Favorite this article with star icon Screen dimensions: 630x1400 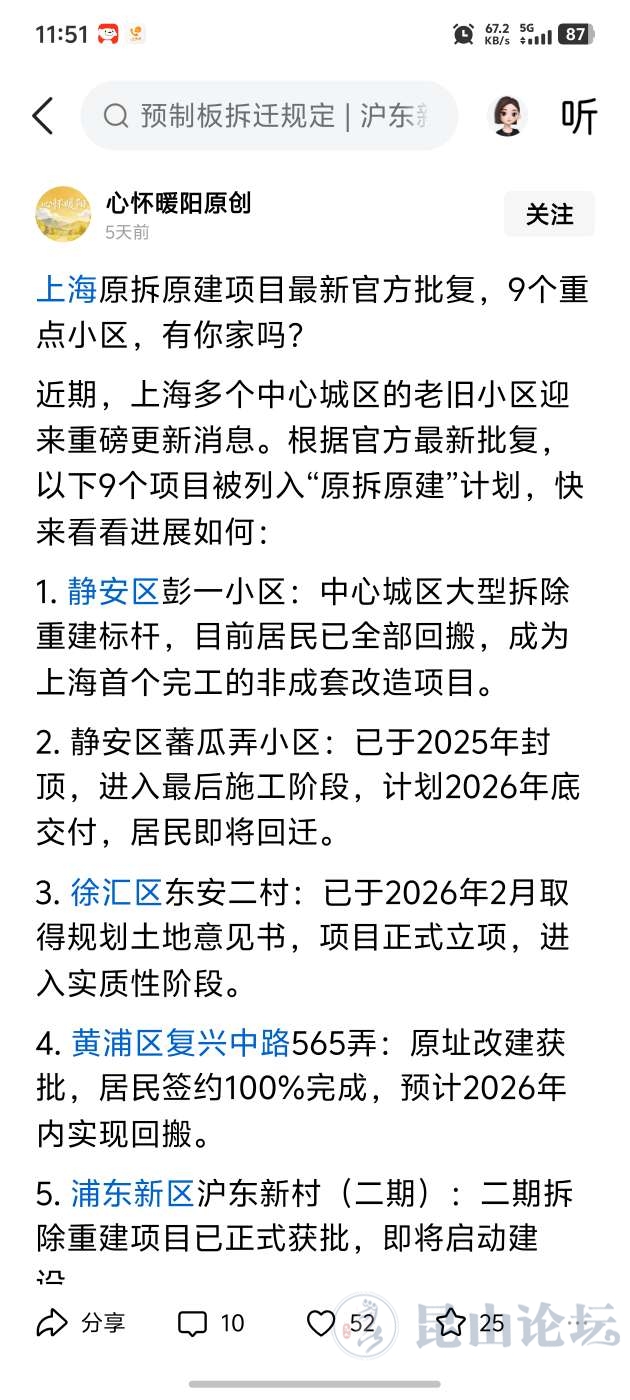pos(451,1324)
